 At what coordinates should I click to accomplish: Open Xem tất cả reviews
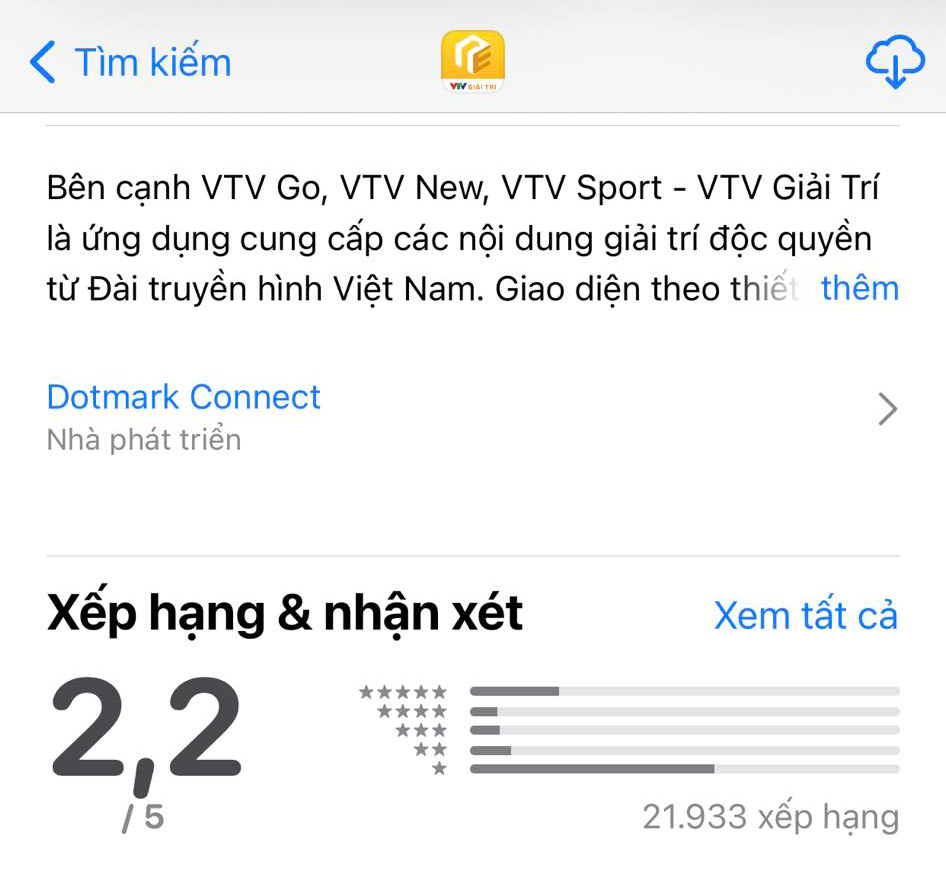[805, 615]
